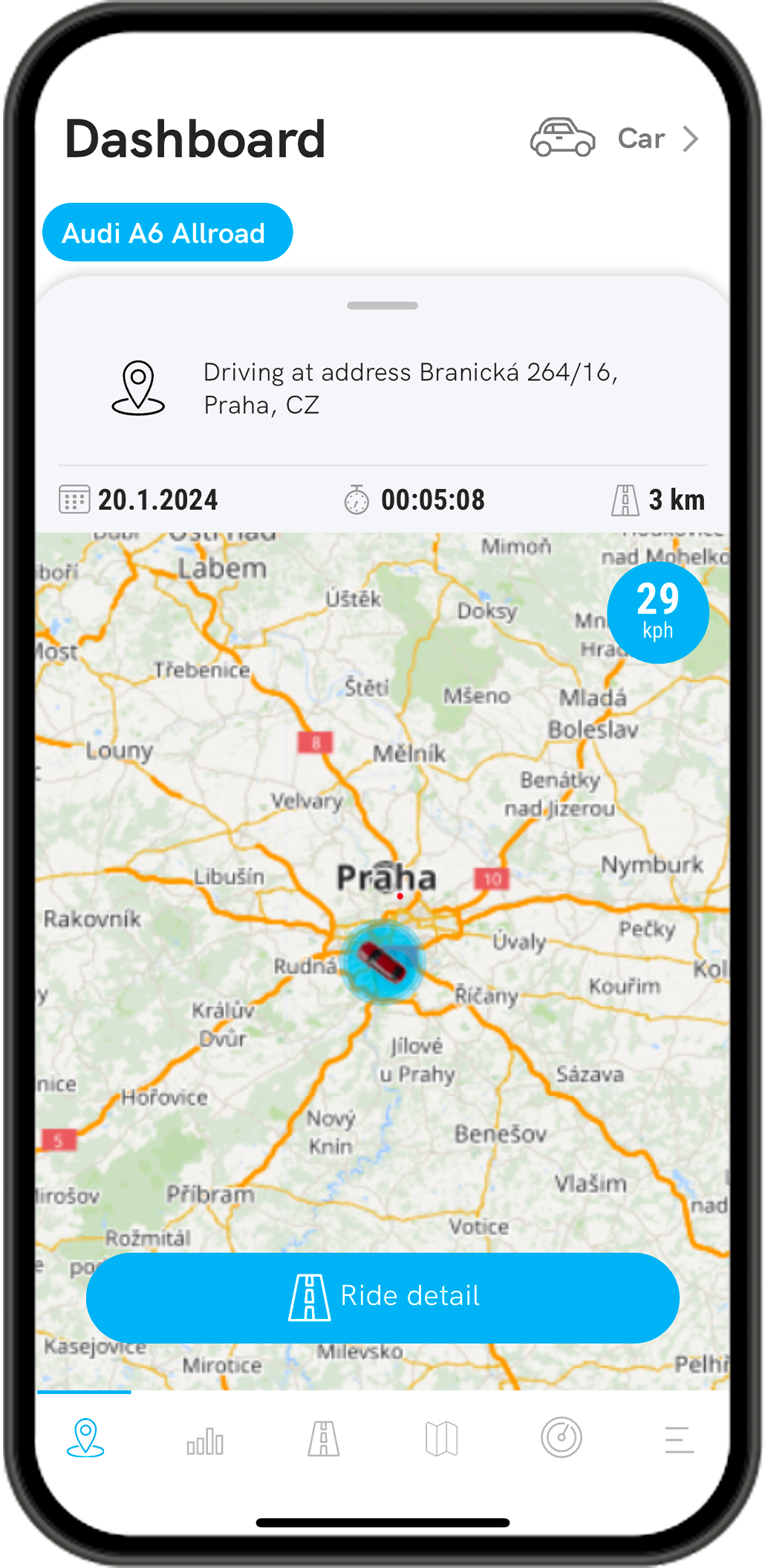This screenshot has width=765, height=1568.
Task: Select the Audi A6 Allroad chip
Action: coord(167,233)
